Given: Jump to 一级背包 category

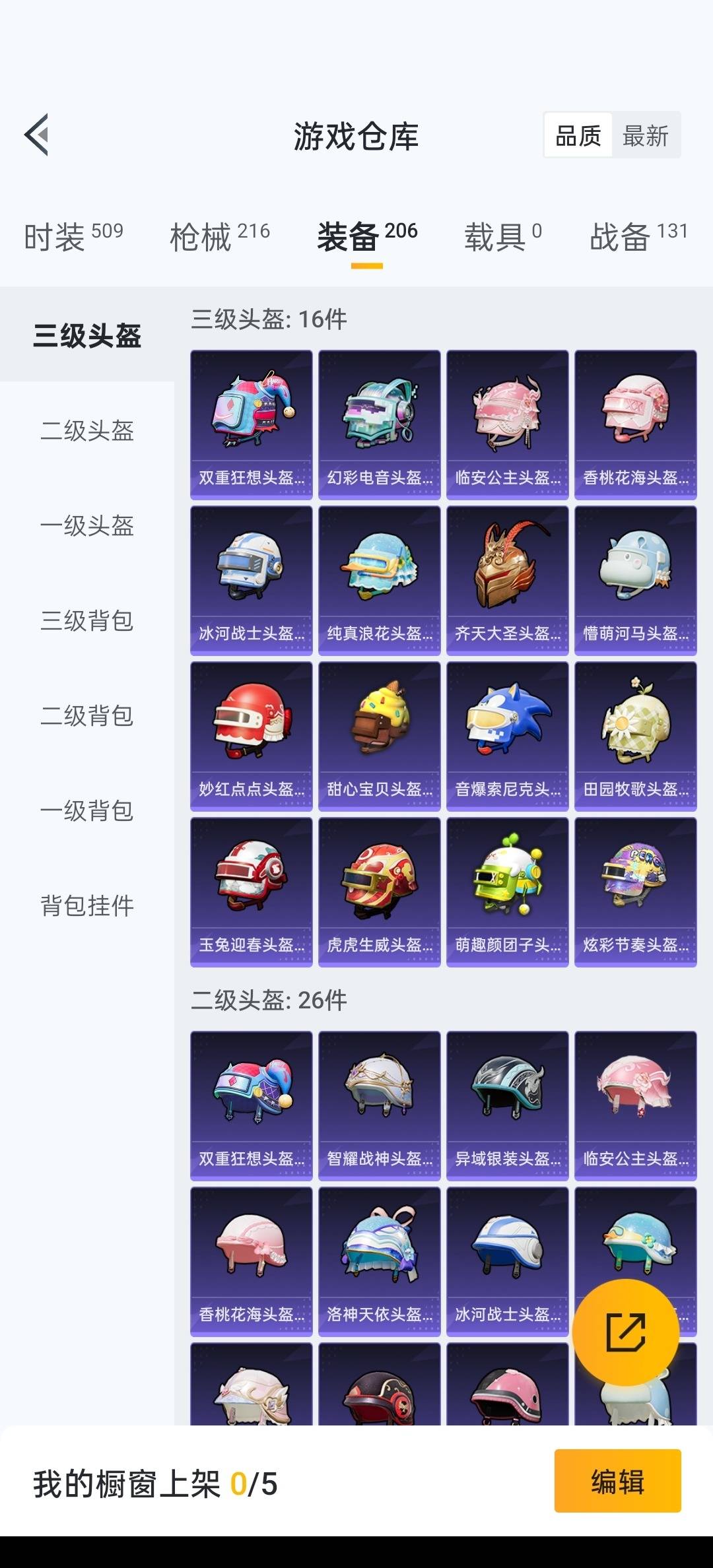Looking at the screenshot, I should click(x=87, y=811).
